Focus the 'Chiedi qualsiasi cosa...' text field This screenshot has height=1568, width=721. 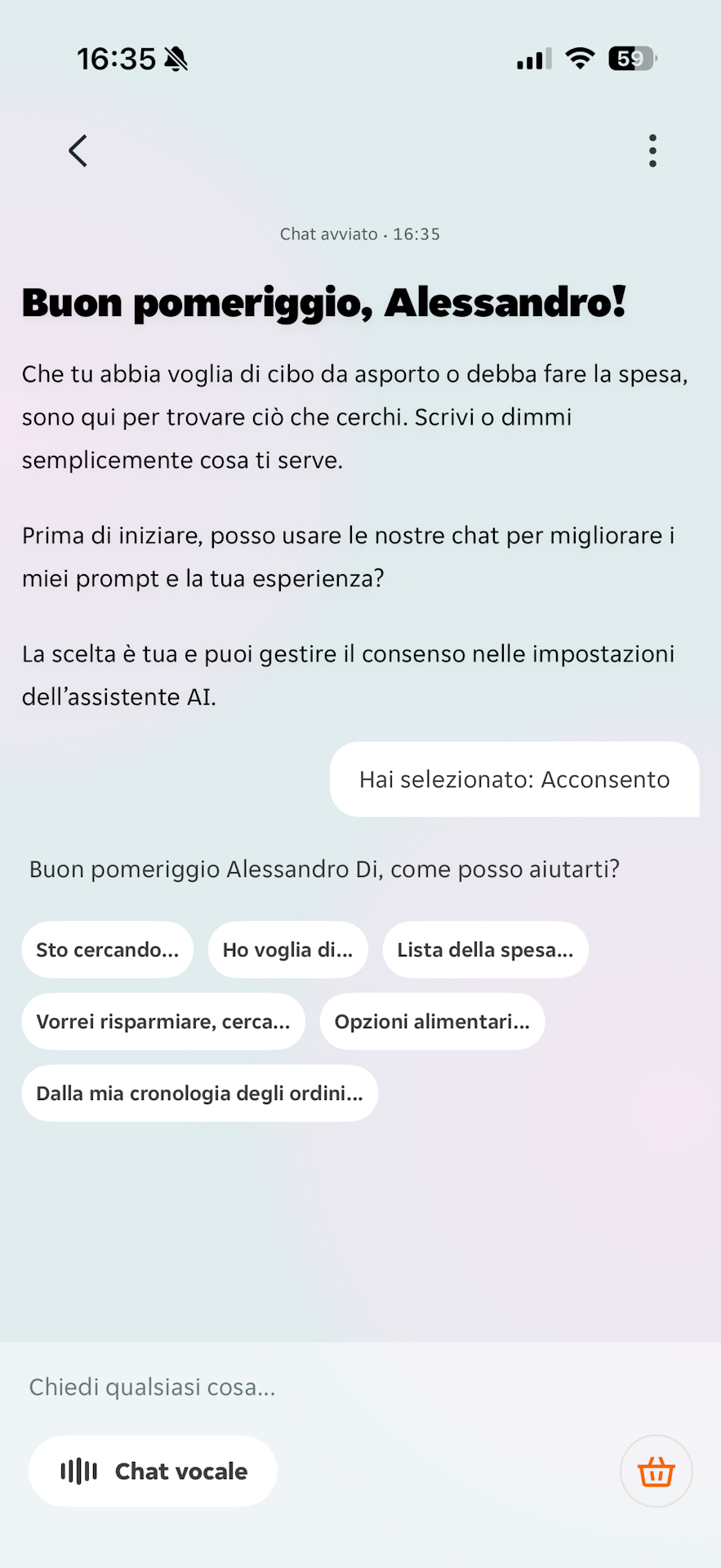[360, 1387]
